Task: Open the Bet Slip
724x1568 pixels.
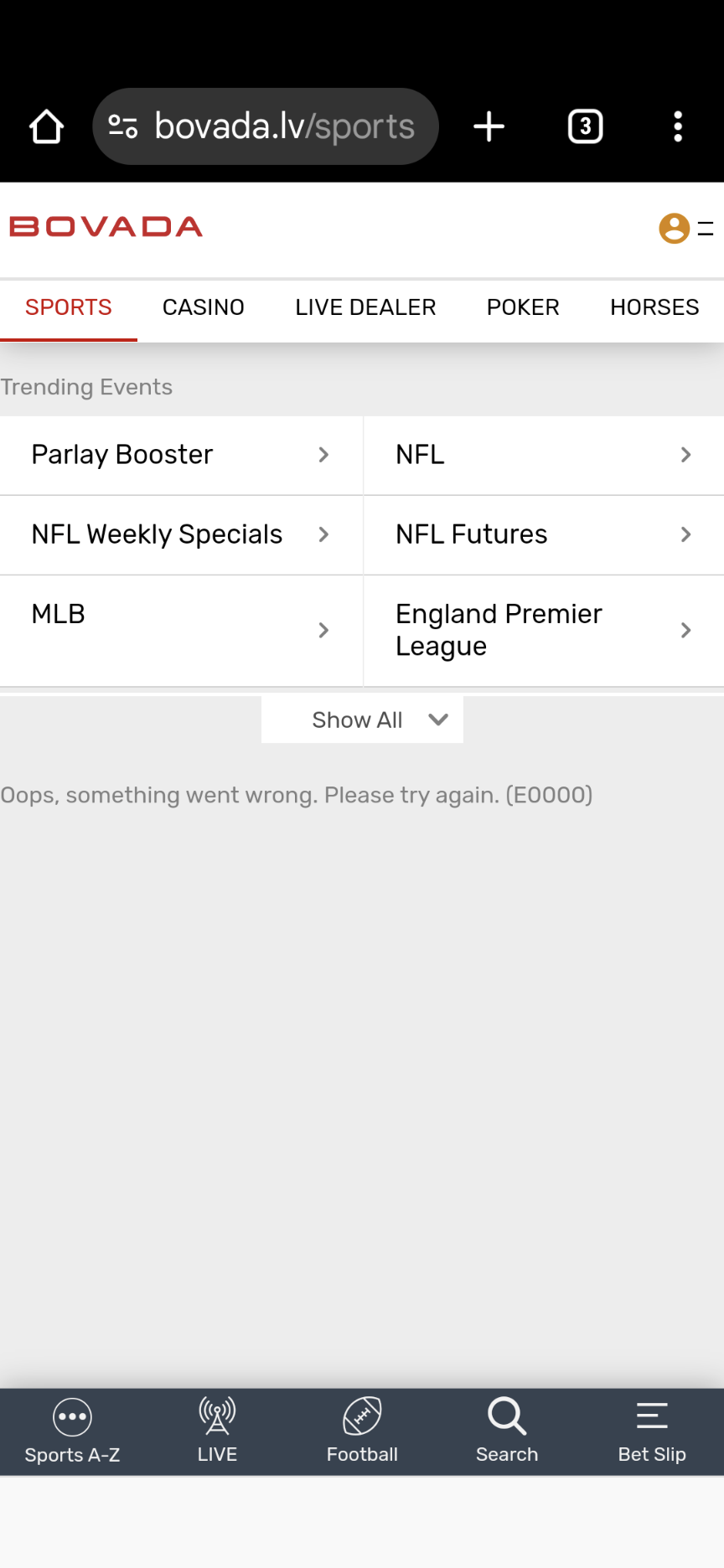Action: 652,1431
